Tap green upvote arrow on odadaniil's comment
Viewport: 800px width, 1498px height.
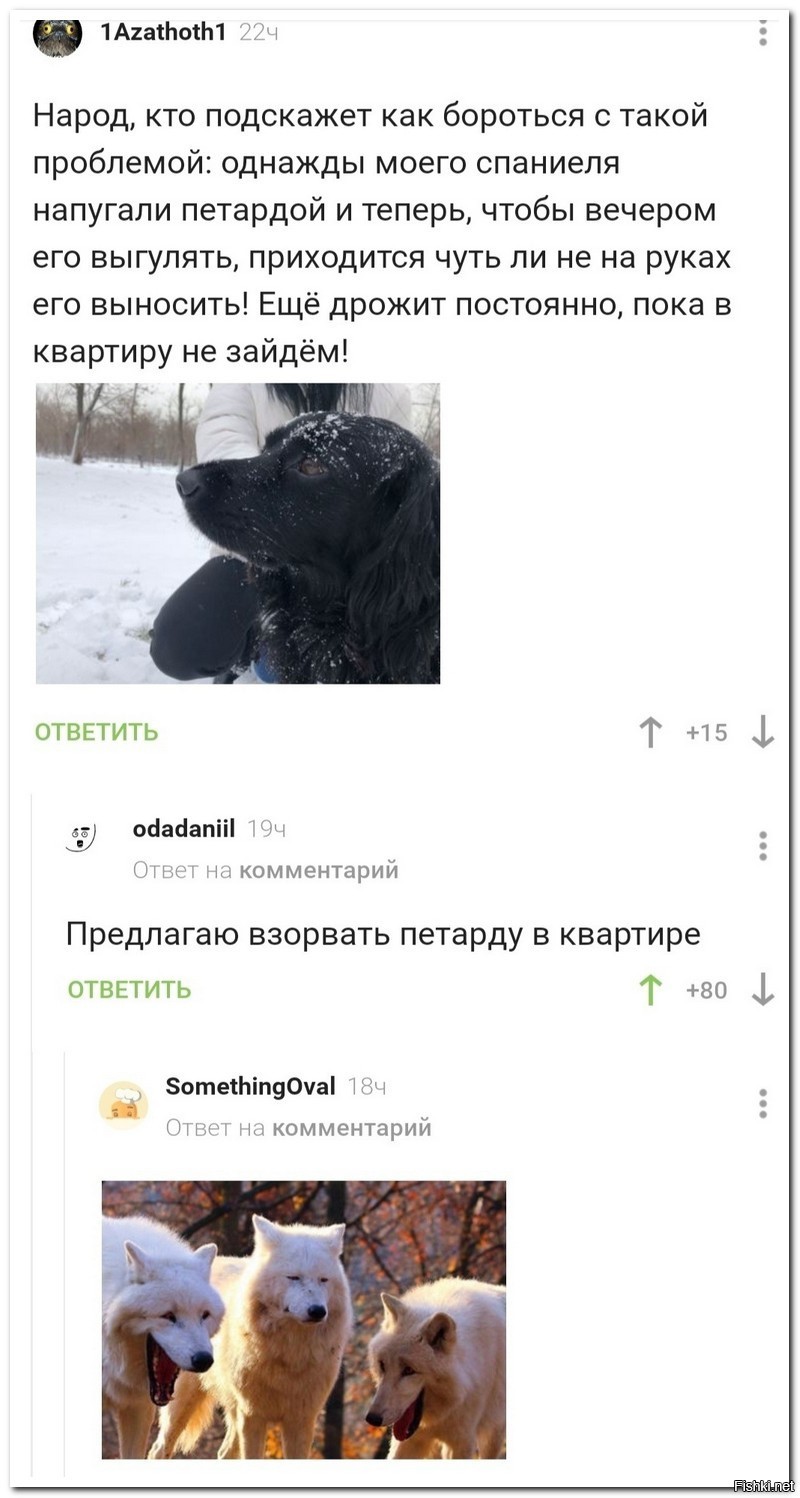click(651, 990)
